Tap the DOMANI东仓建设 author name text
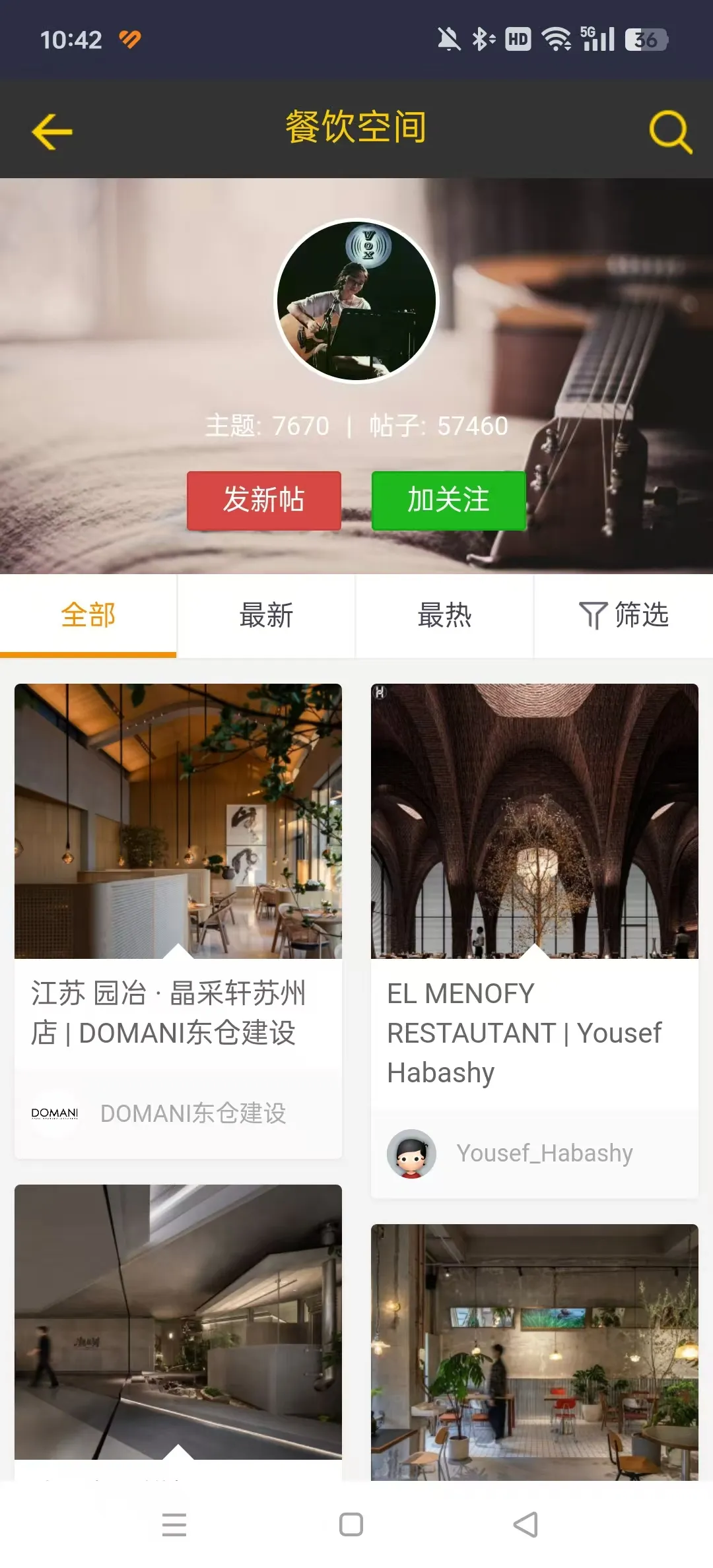 coord(193,1113)
